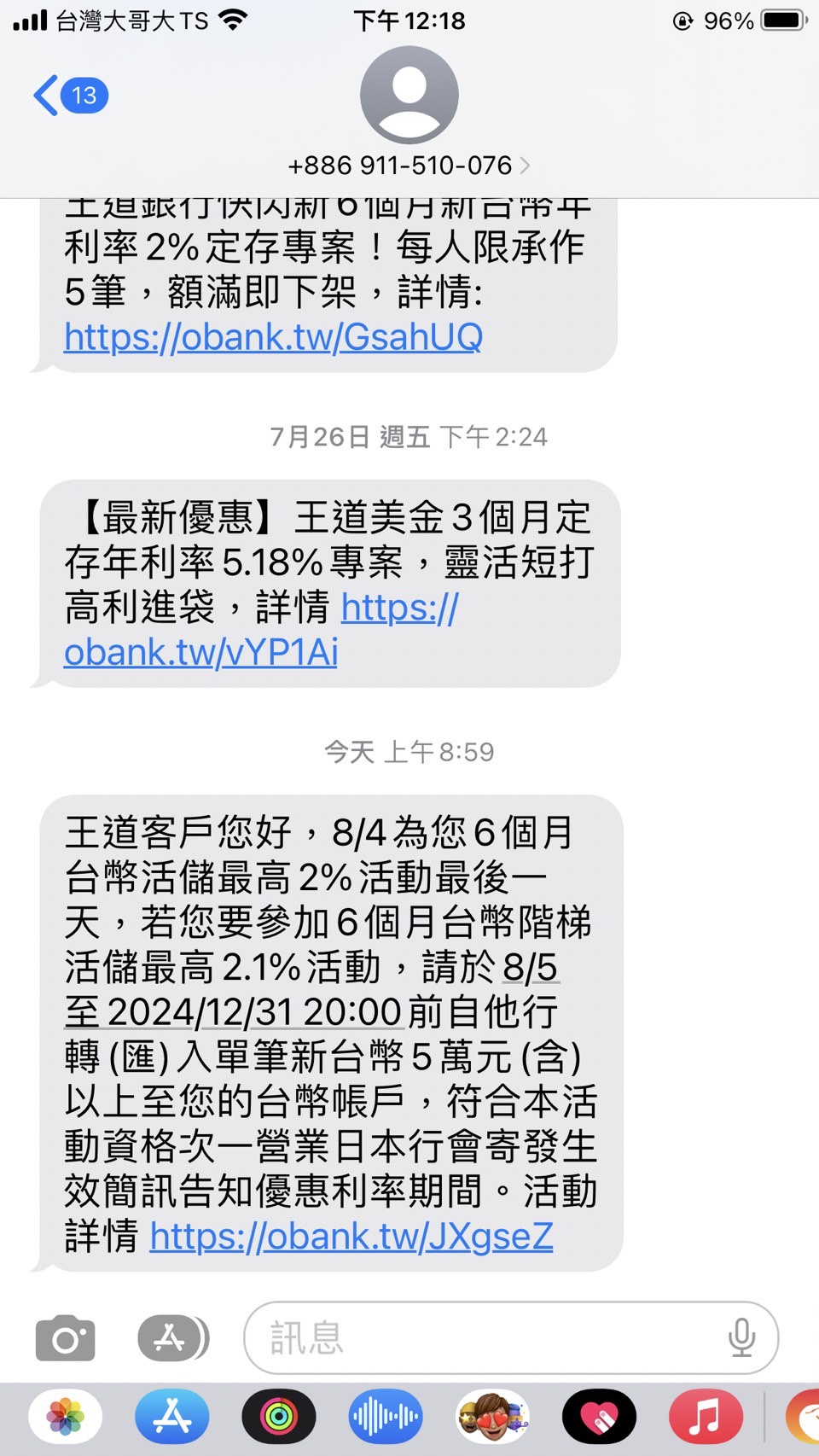Image resolution: width=819 pixels, height=1456 pixels.
Task: Open the Digital Touch heart app
Action: (599, 1418)
